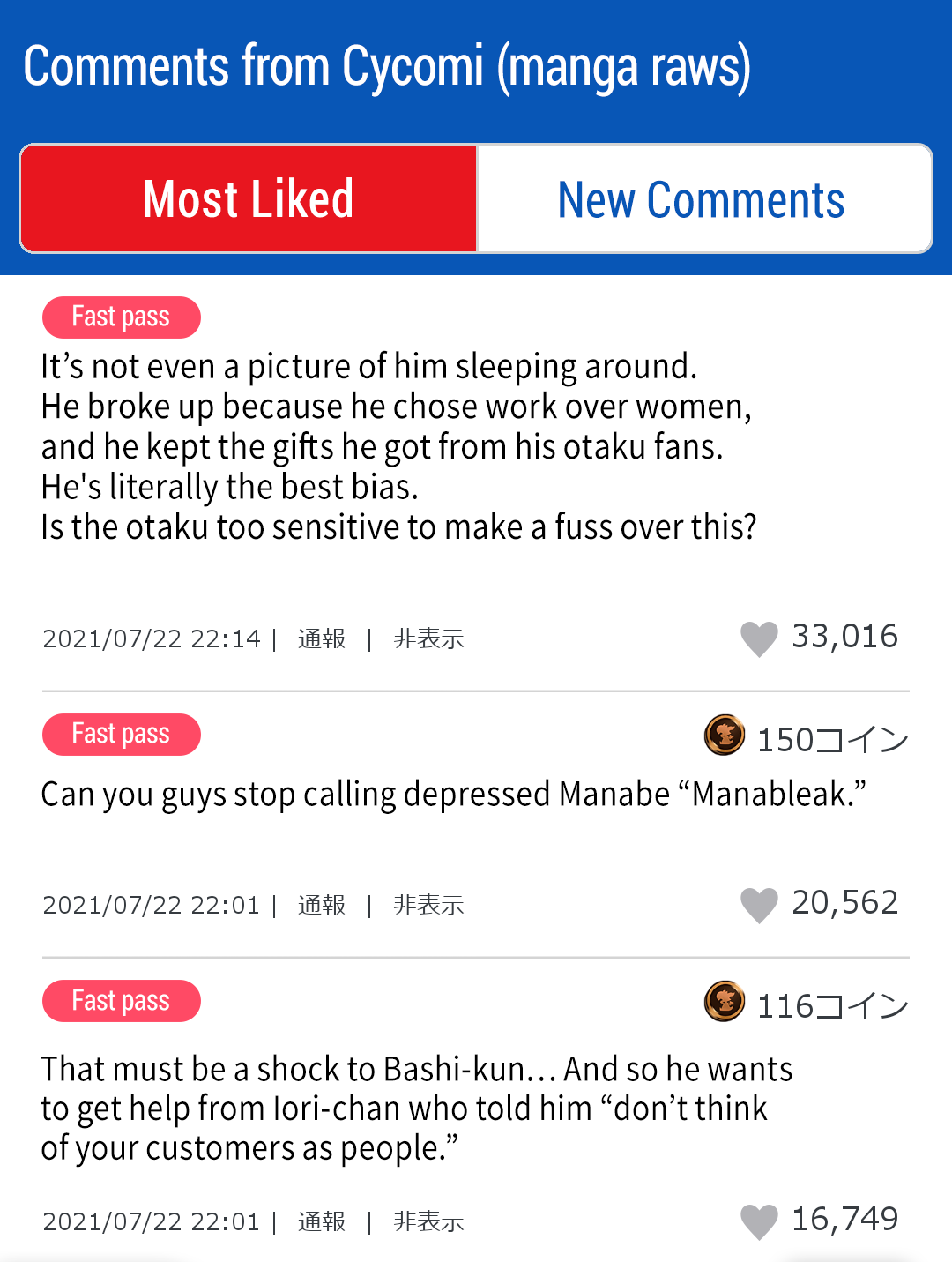This screenshot has height=1262, width=952.
Task: Hide (非表示) the "Manableak" comment
Action: 428,905
